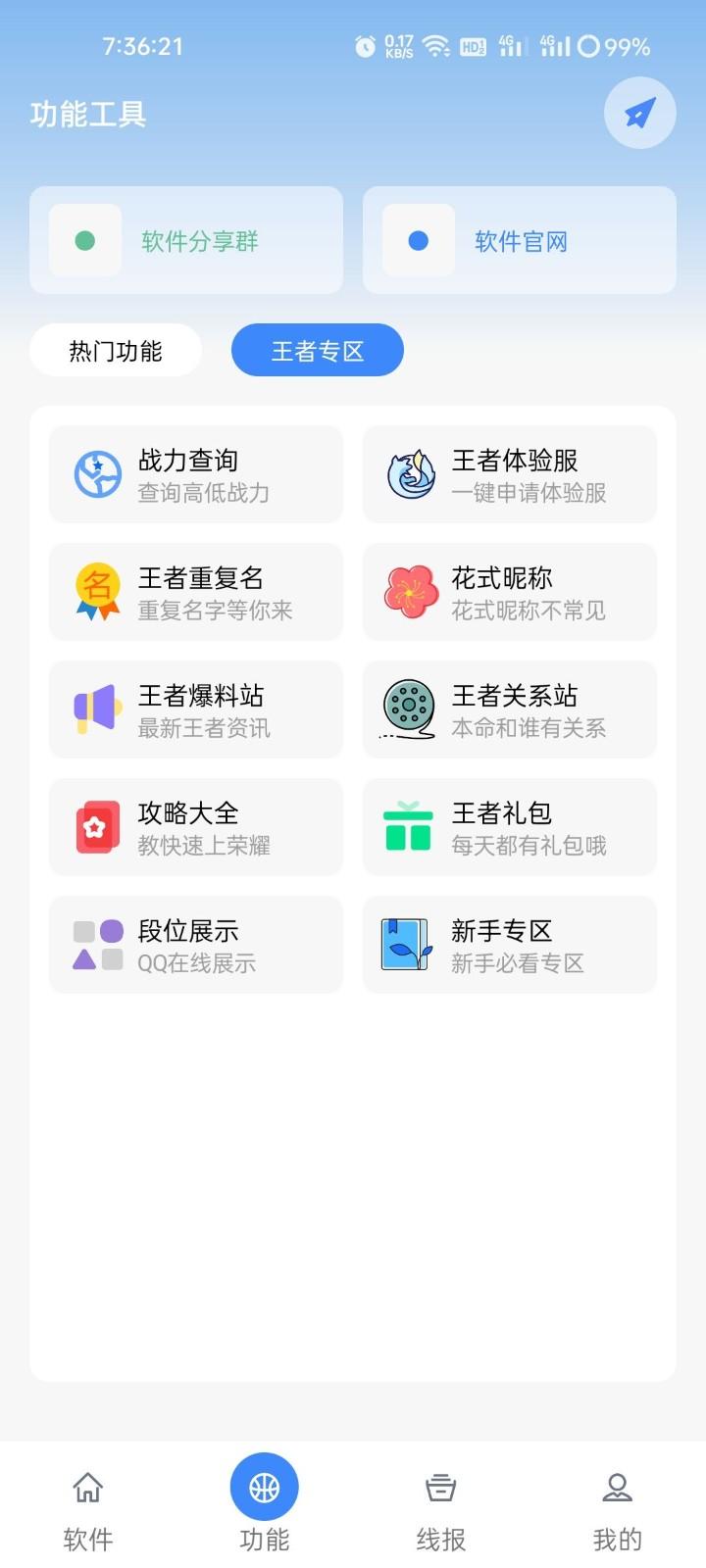
Task: Open the 新手专区 beginner zone
Action: [x=510, y=944]
